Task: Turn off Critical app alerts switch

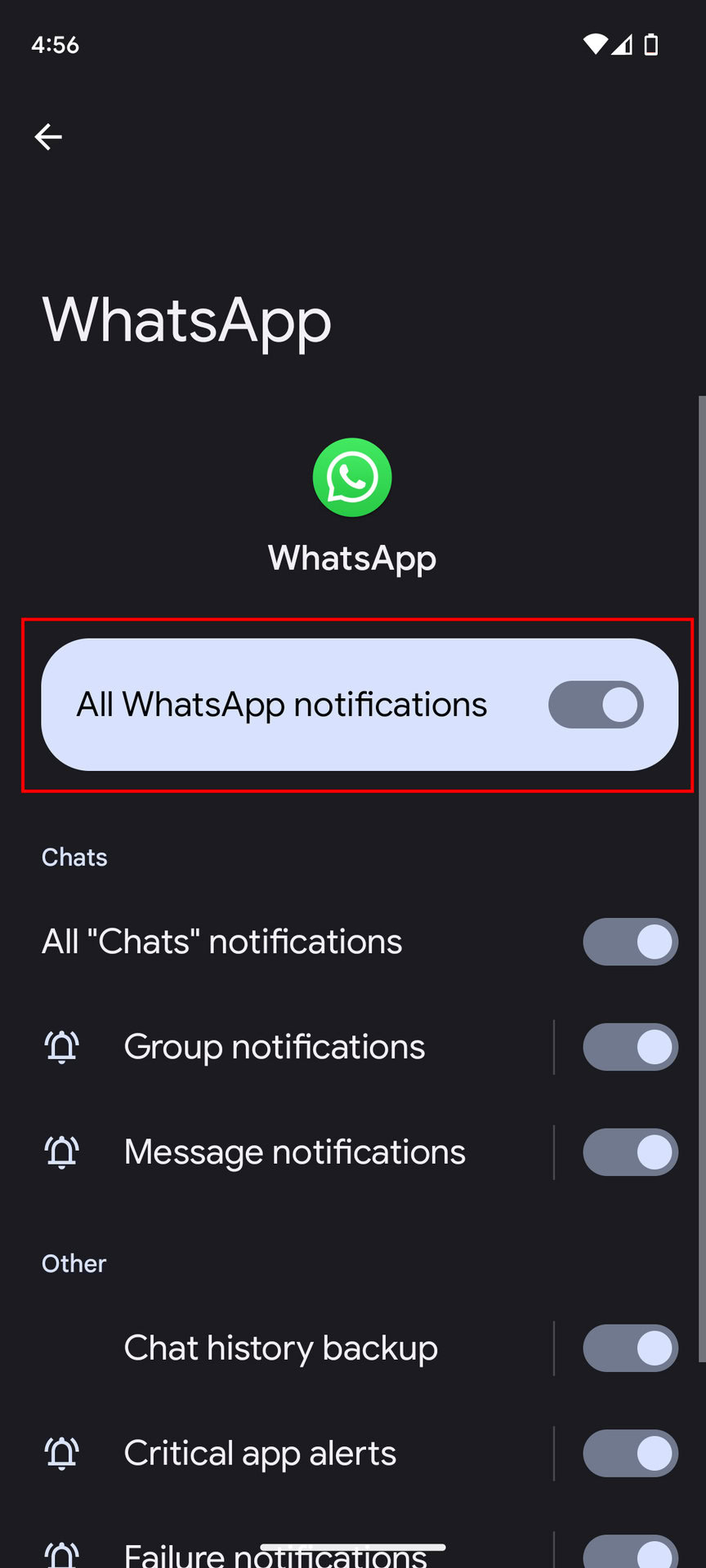Action: tap(630, 1454)
